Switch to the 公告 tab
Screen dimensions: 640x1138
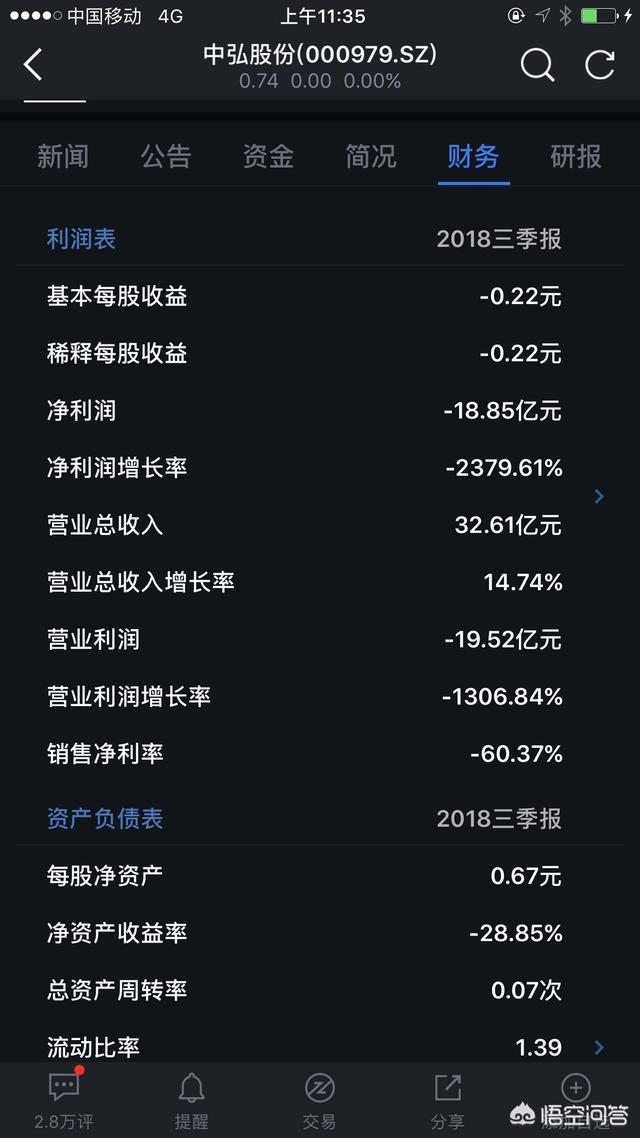[166, 156]
